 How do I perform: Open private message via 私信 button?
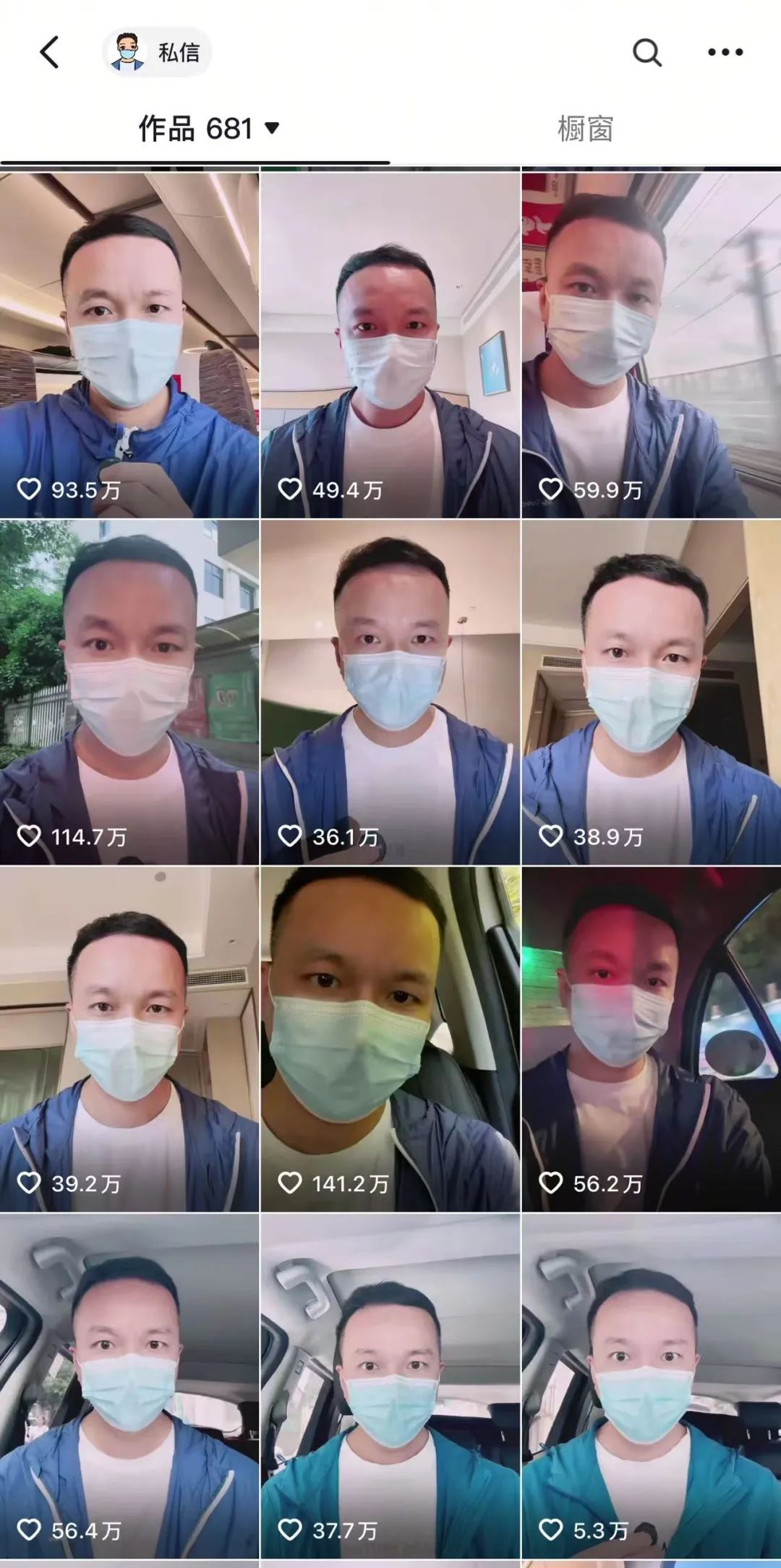158,52
